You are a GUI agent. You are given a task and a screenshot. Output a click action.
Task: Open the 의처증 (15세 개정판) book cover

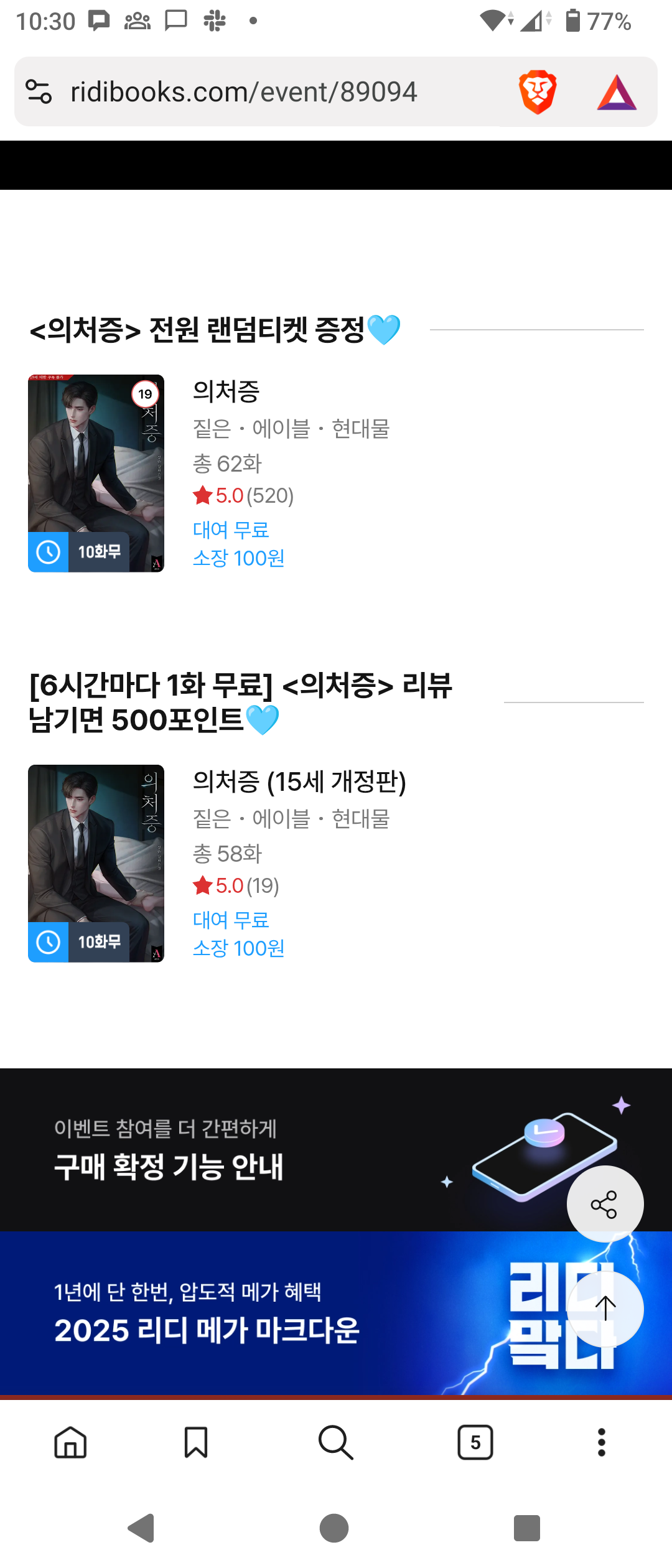96,863
